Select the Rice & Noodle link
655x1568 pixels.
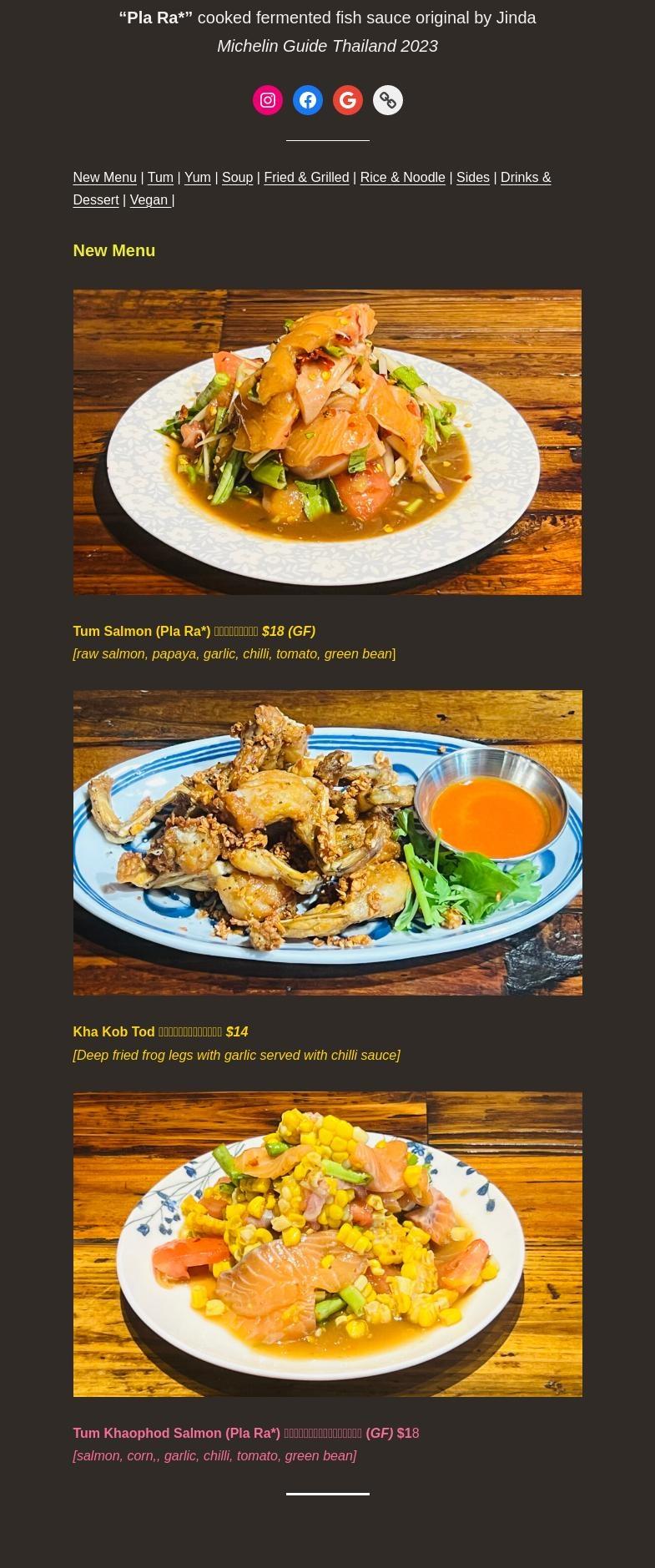pos(403,177)
